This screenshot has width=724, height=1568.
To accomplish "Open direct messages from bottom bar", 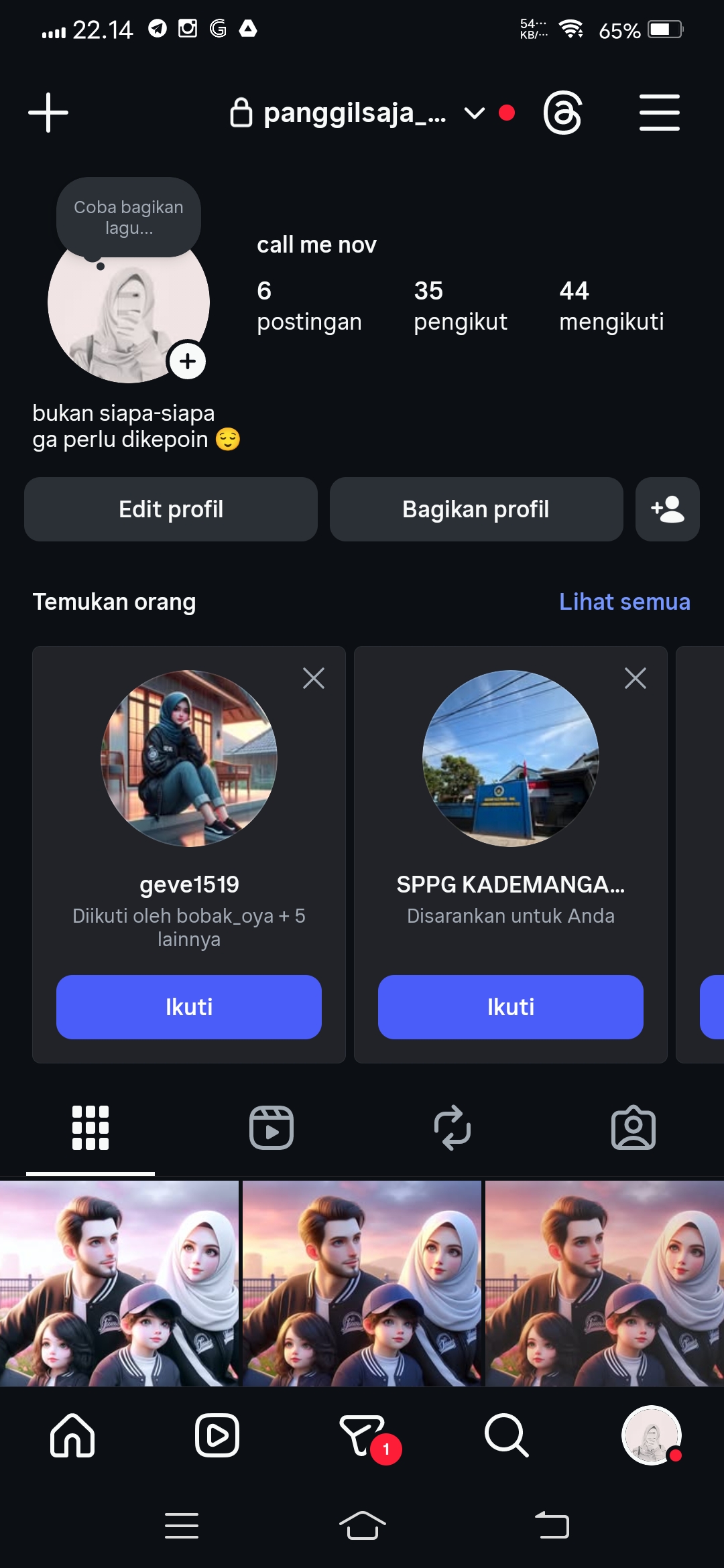I will coord(362,1435).
